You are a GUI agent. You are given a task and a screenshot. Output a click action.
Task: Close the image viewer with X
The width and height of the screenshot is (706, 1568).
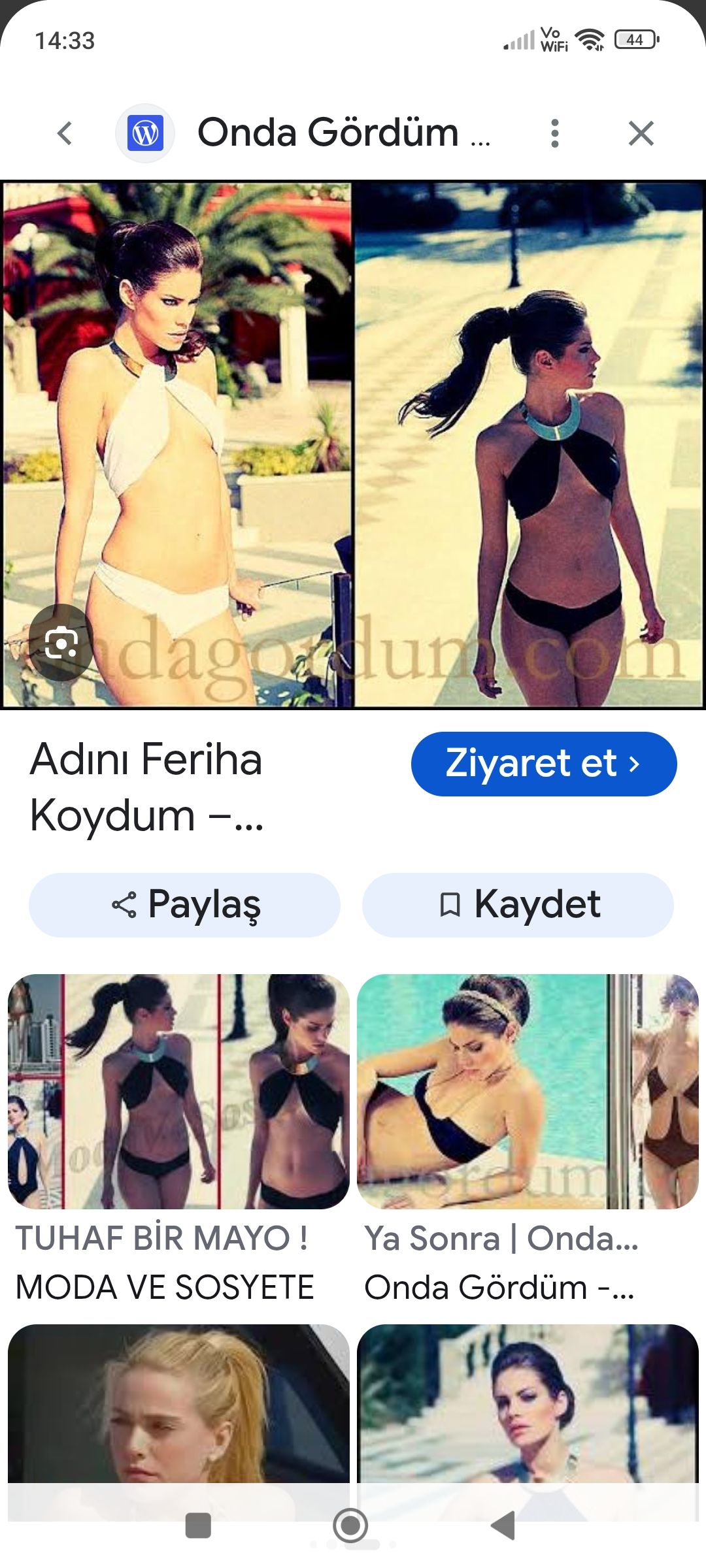(641, 133)
